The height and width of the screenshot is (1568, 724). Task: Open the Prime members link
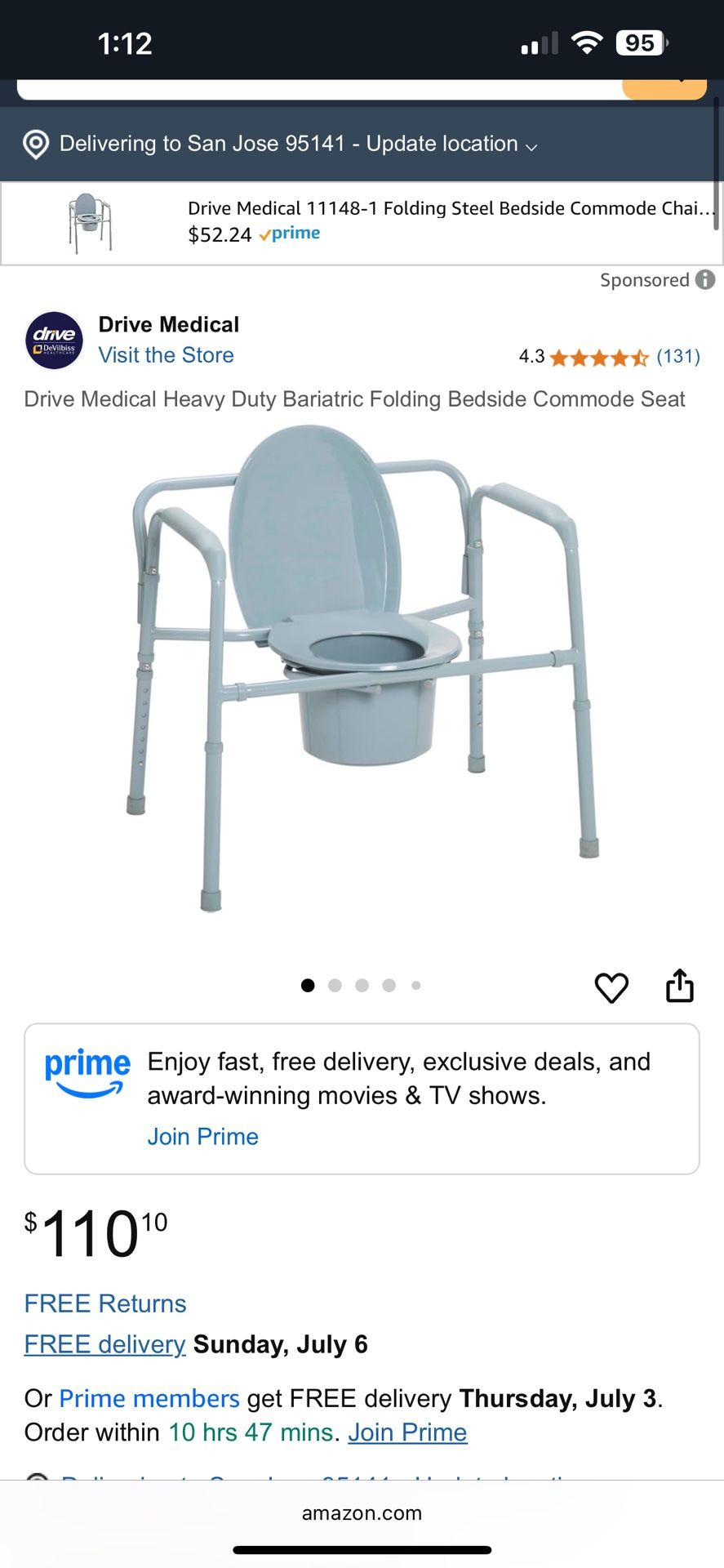pos(149,1398)
